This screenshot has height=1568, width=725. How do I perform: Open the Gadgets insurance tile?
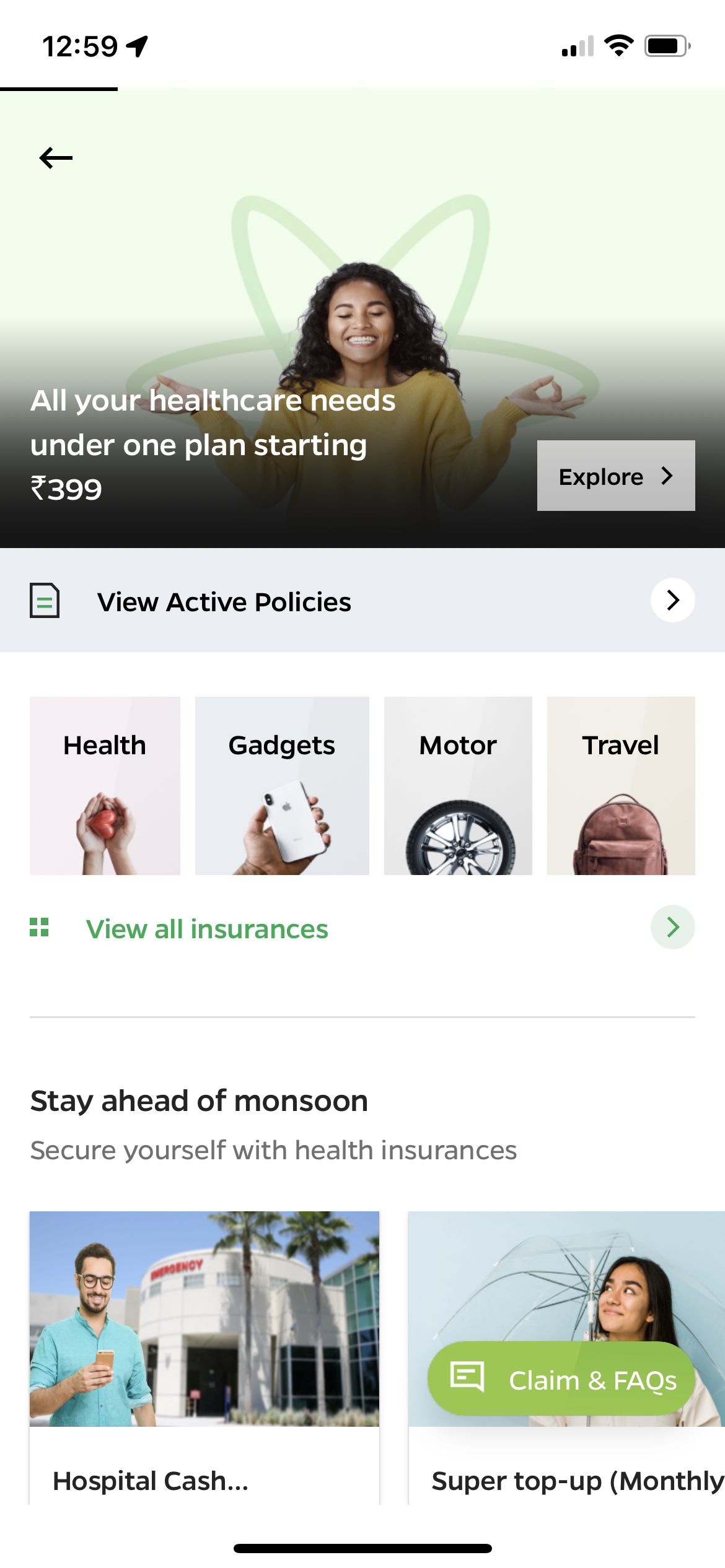[x=282, y=785]
